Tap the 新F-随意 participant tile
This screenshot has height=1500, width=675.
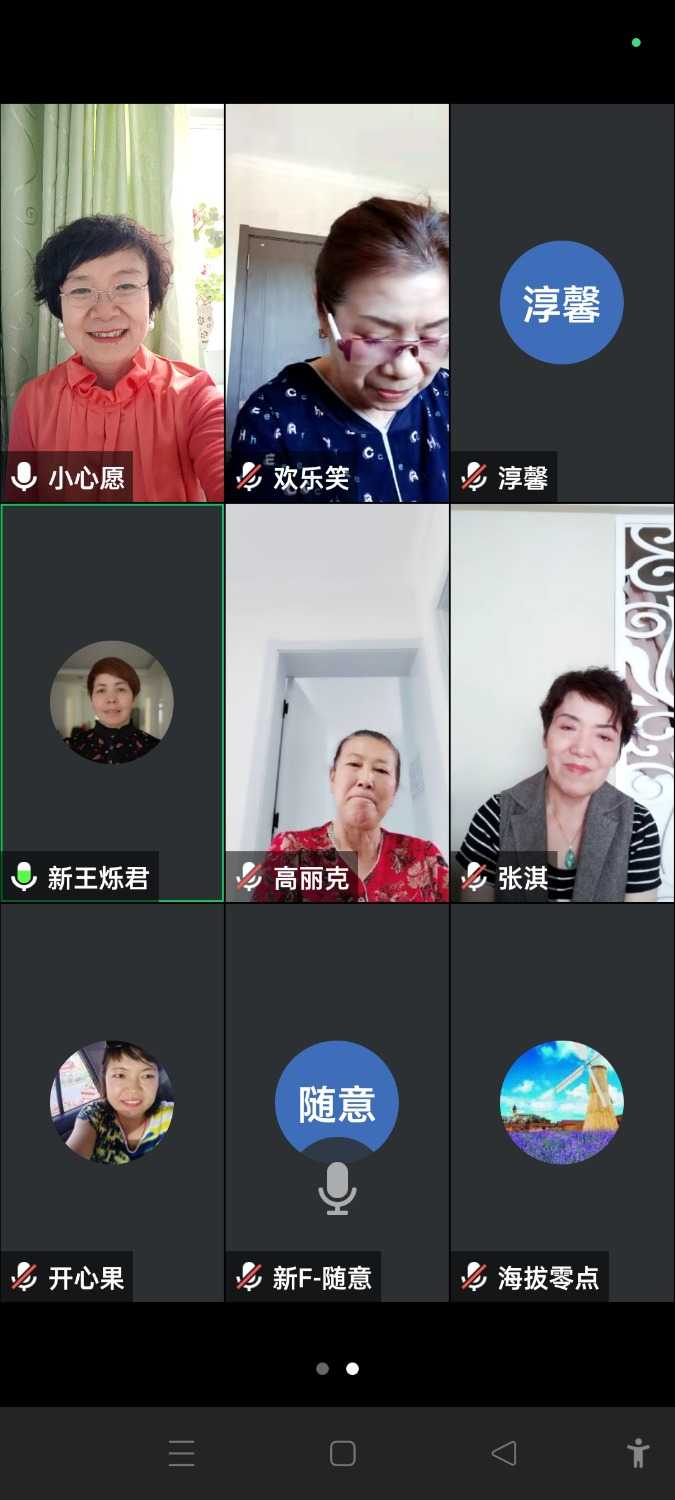tap(337, 1102)
